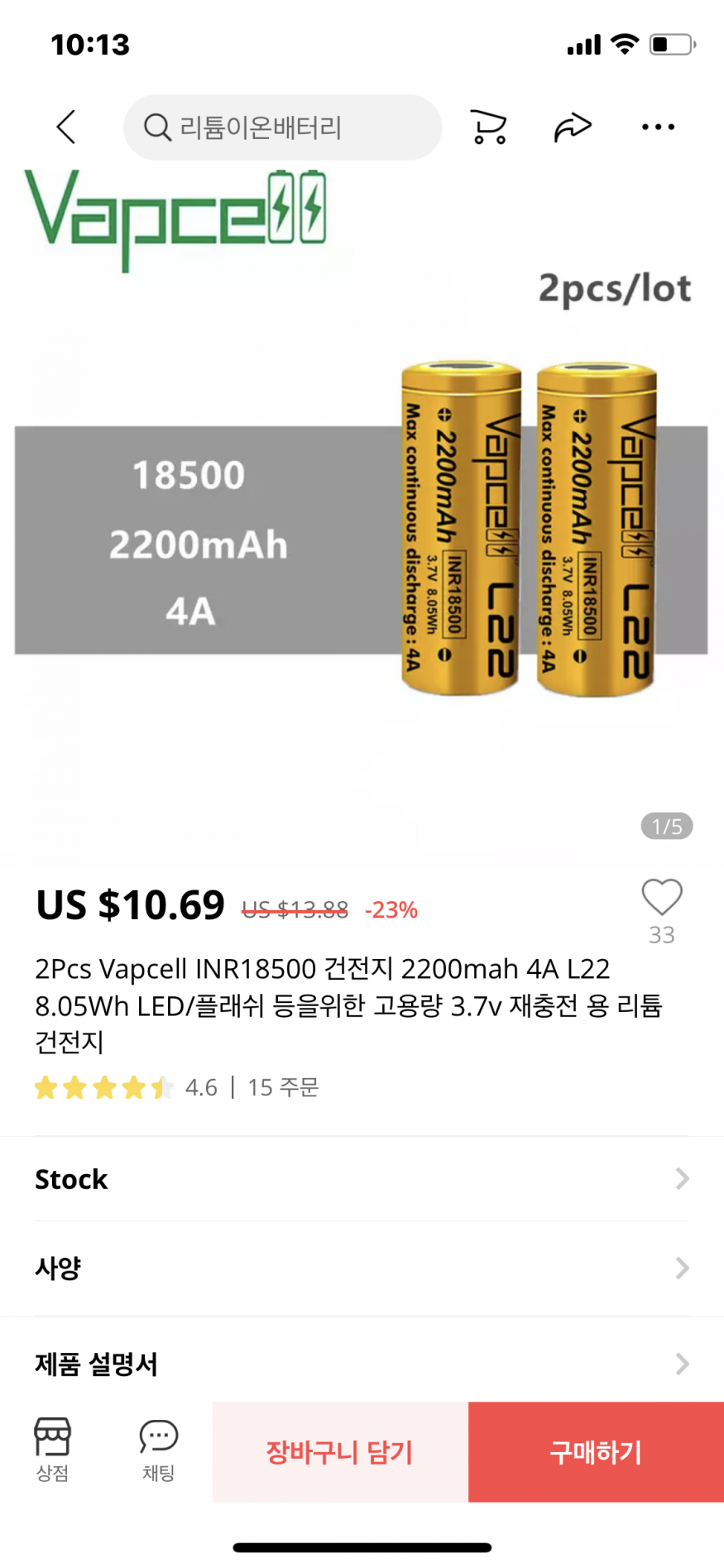Image resolution: width=724 pixels, height=1568 pixels.
Task: Open the three-dot overflow menu
Action: (x=658, y=127)
